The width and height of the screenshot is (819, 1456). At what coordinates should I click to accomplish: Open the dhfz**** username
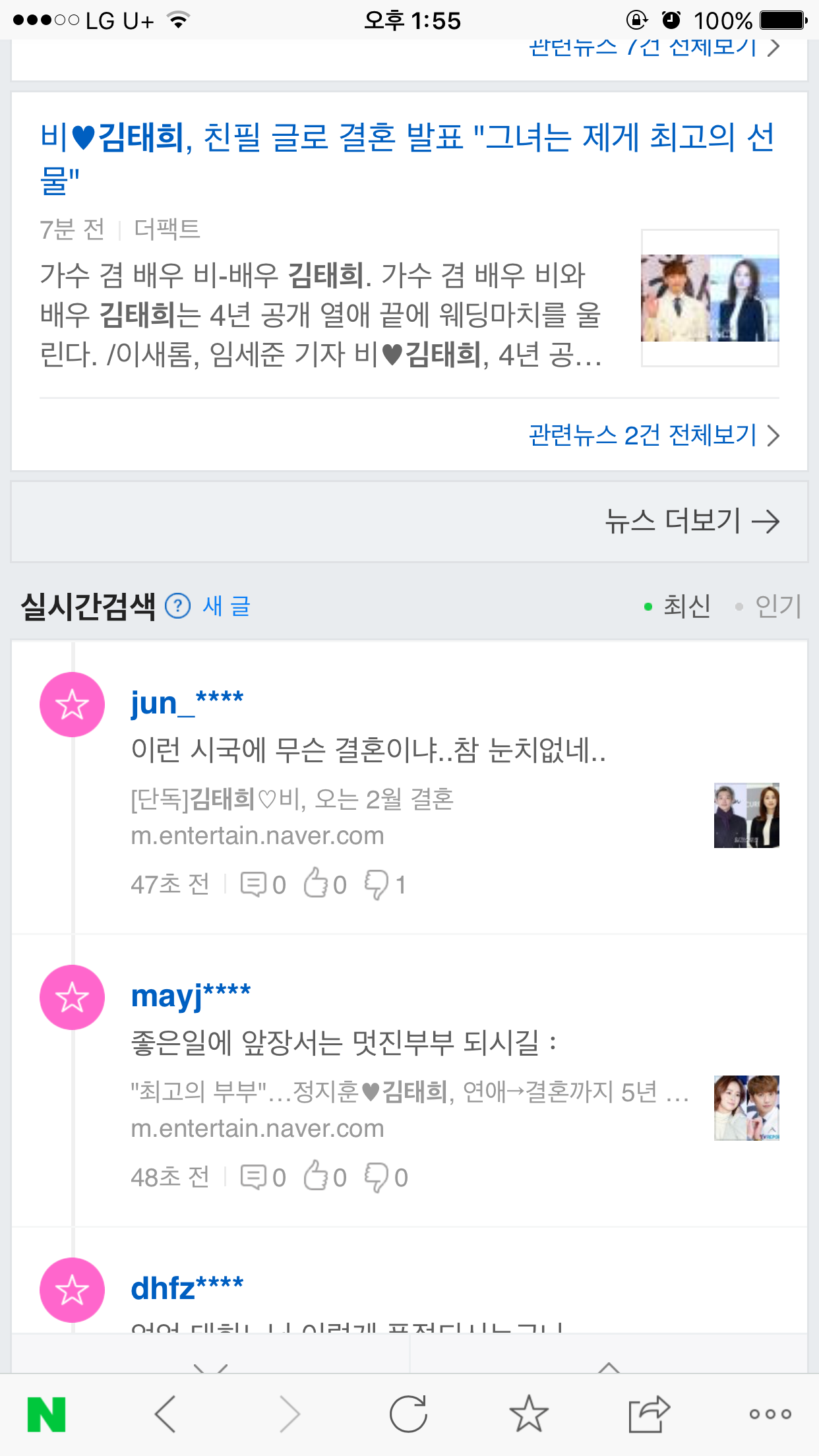(x=187, y=1288)
